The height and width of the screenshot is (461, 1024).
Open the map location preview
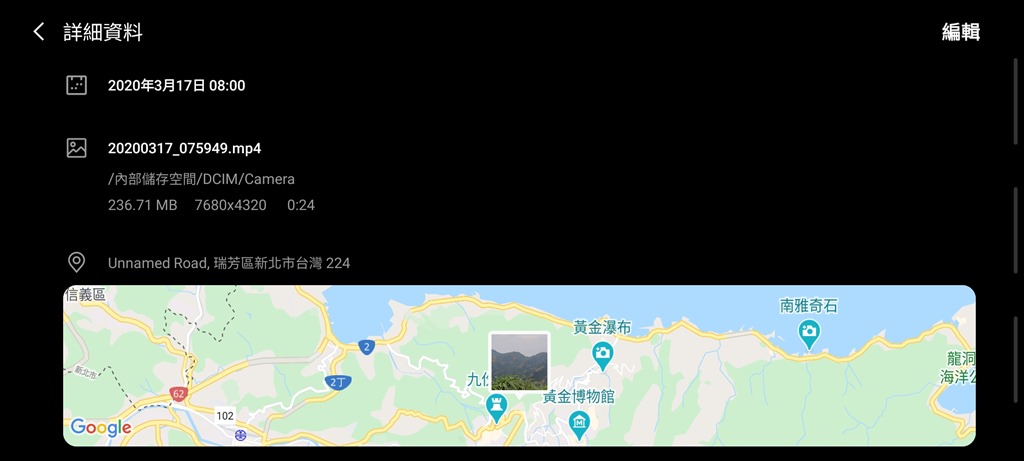pos(519,365)
